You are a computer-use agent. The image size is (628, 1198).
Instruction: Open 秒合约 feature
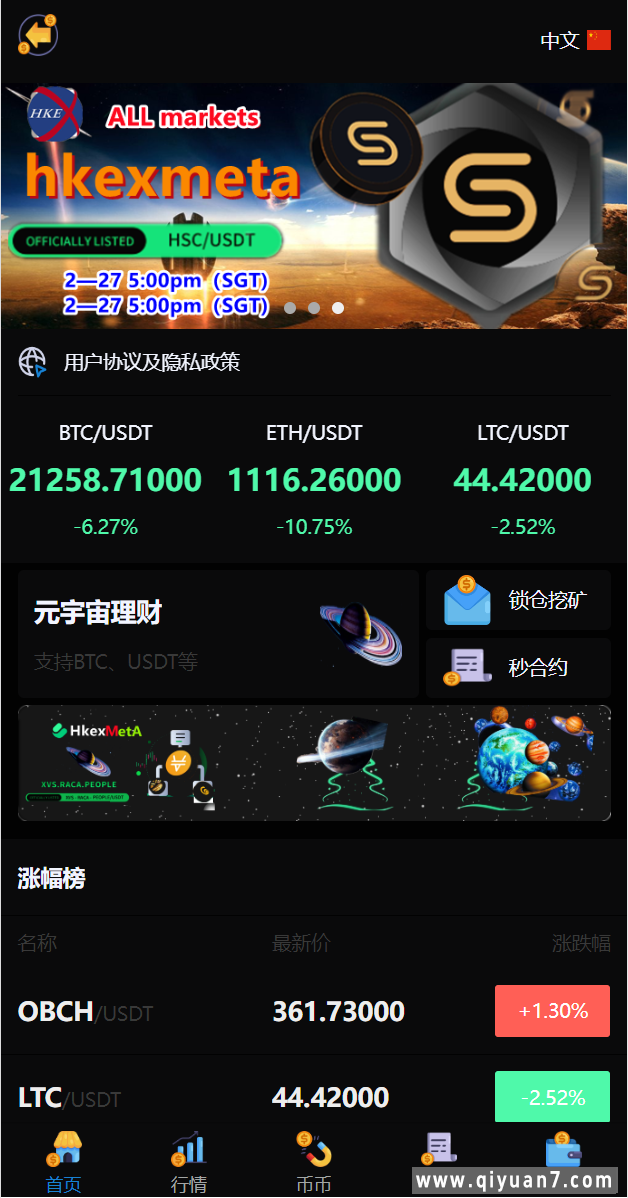(x=518, y=668)
